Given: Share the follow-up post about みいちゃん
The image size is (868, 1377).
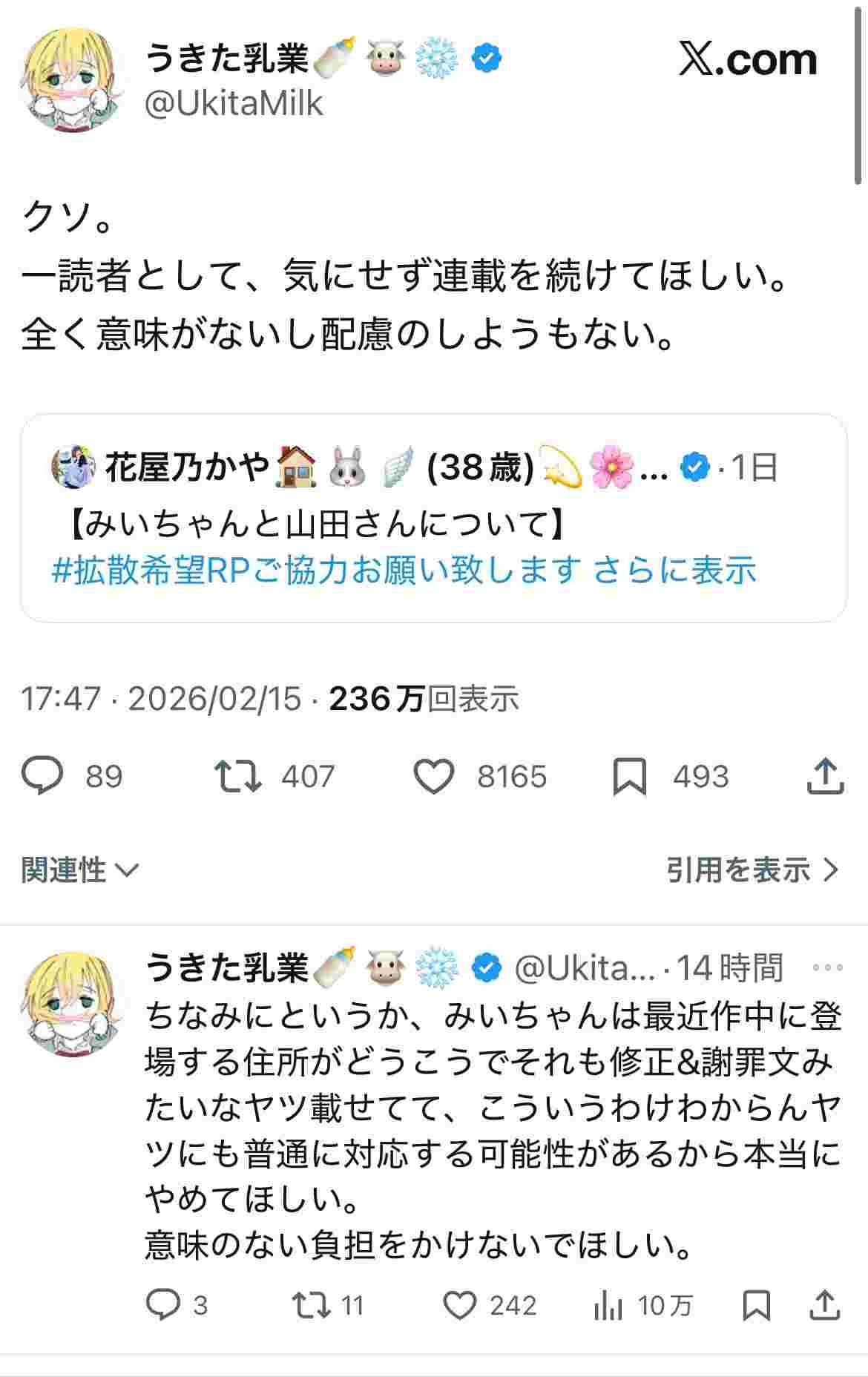Looking at the screenshot, I should tap(825, 1305).
